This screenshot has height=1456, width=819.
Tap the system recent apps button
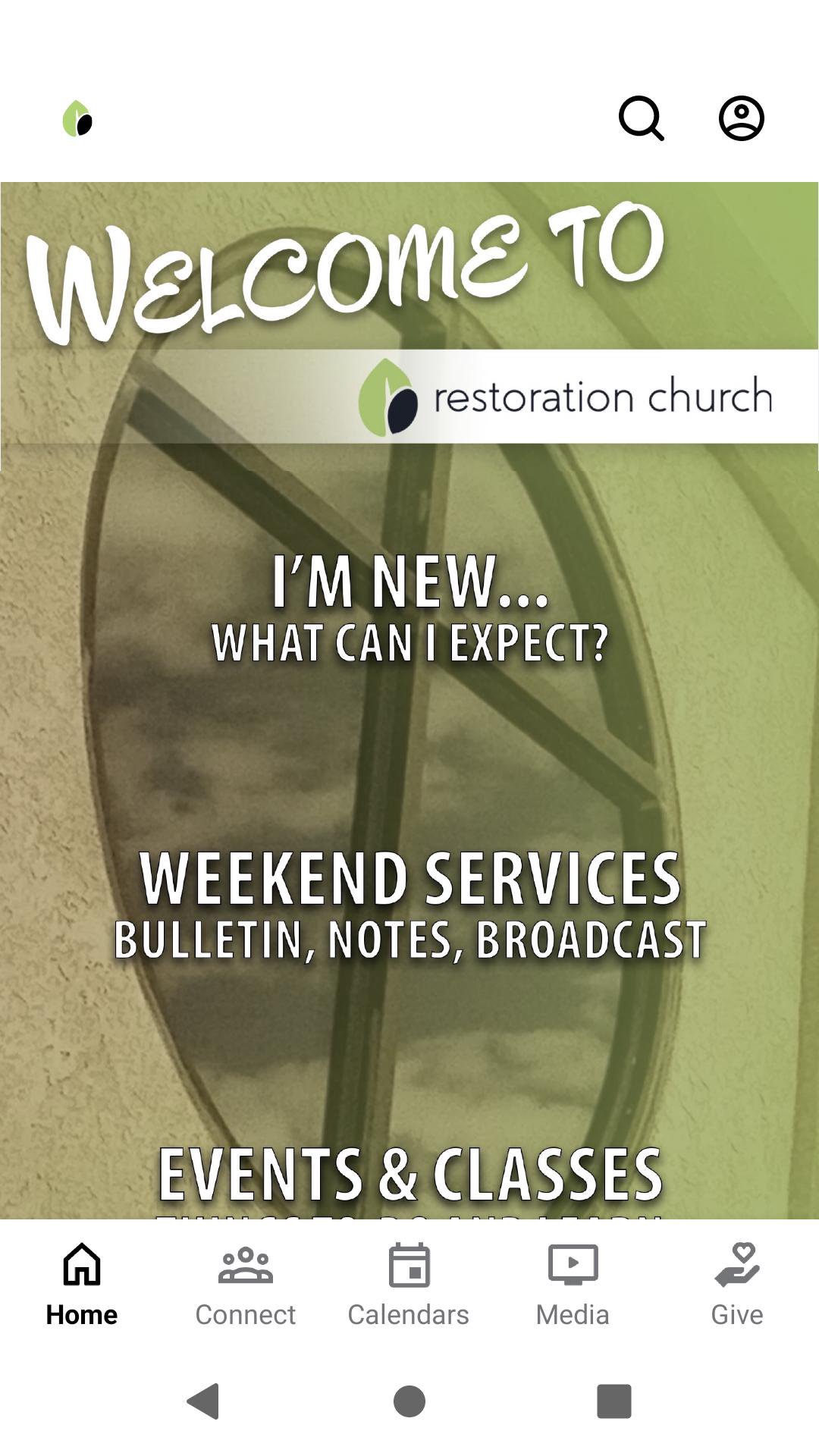click(614, 1401)
